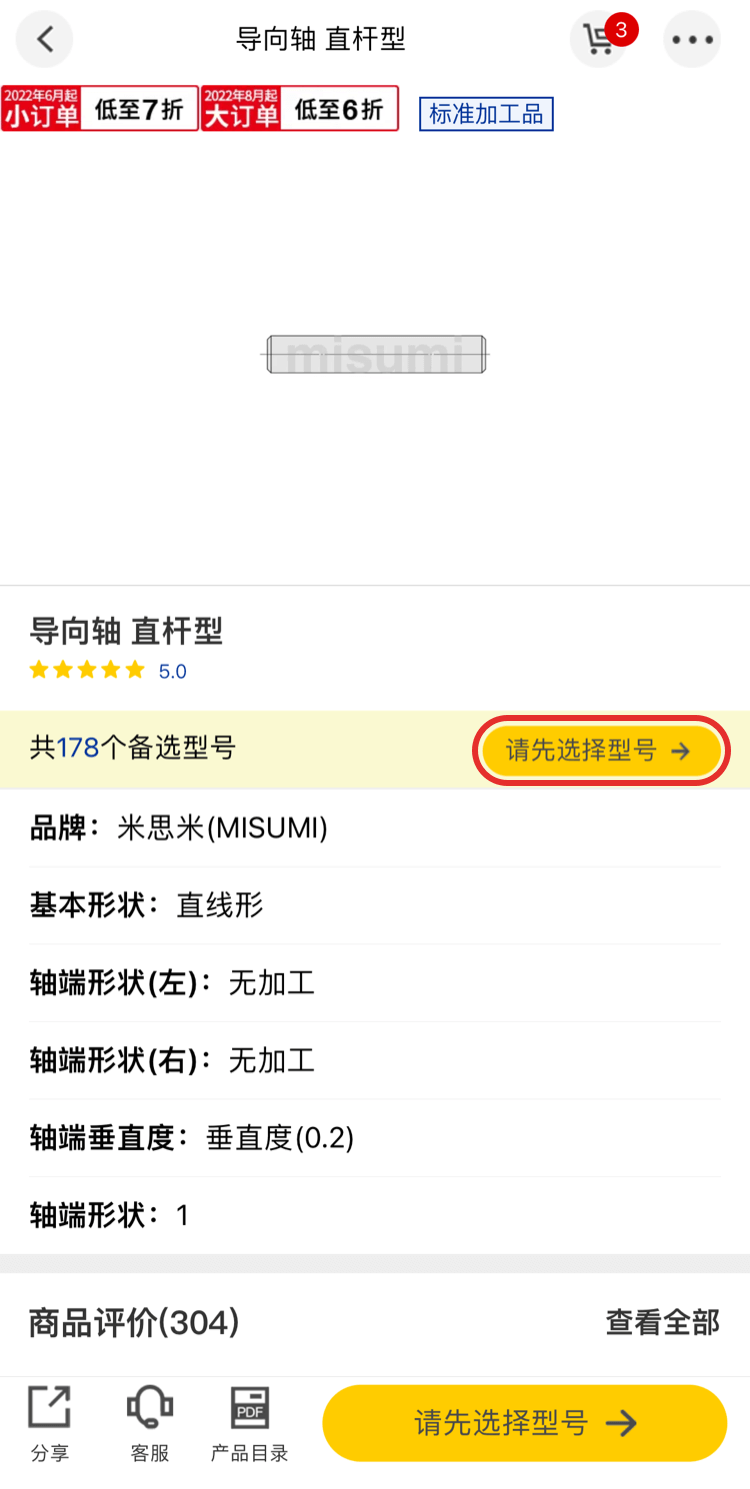Open the shopping cart

pyautogui.click(x=598, y=40)
